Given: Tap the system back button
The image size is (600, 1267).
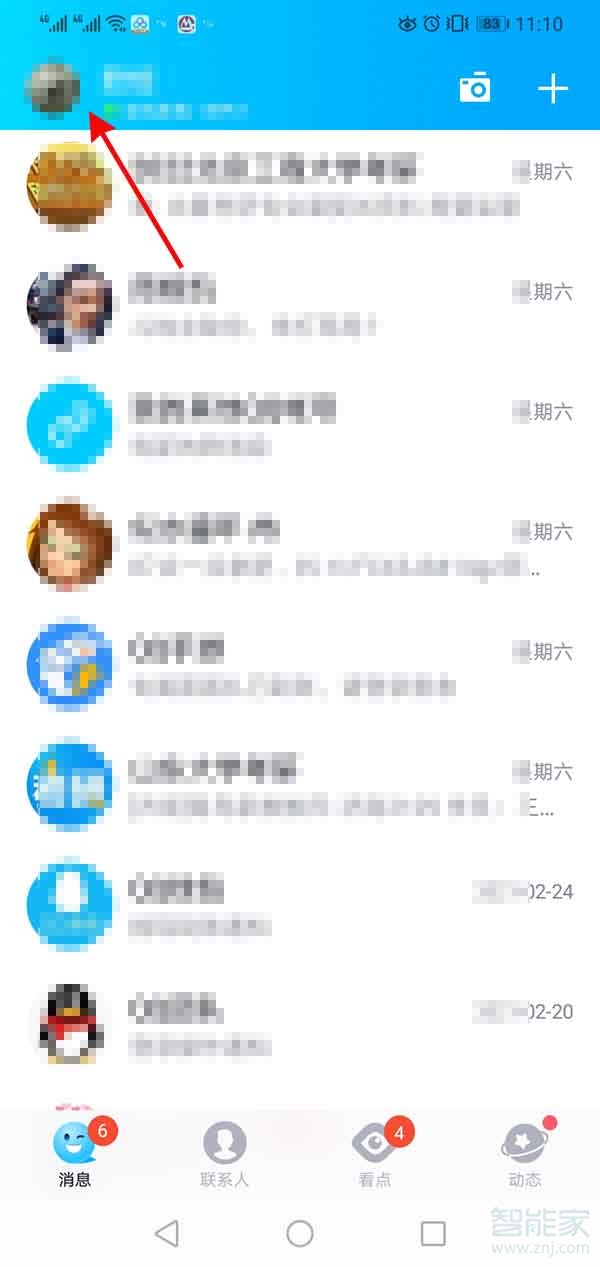Looking at the screenshot, I should (167, 1233).
